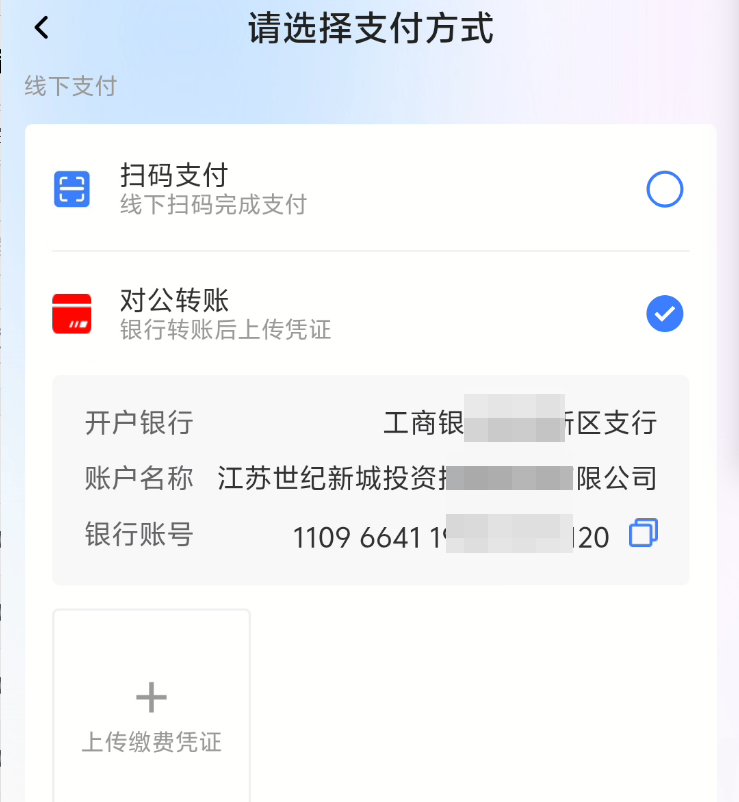Copy the bank account number
This screenshot has height=802, width=739.
click(643, 533)
